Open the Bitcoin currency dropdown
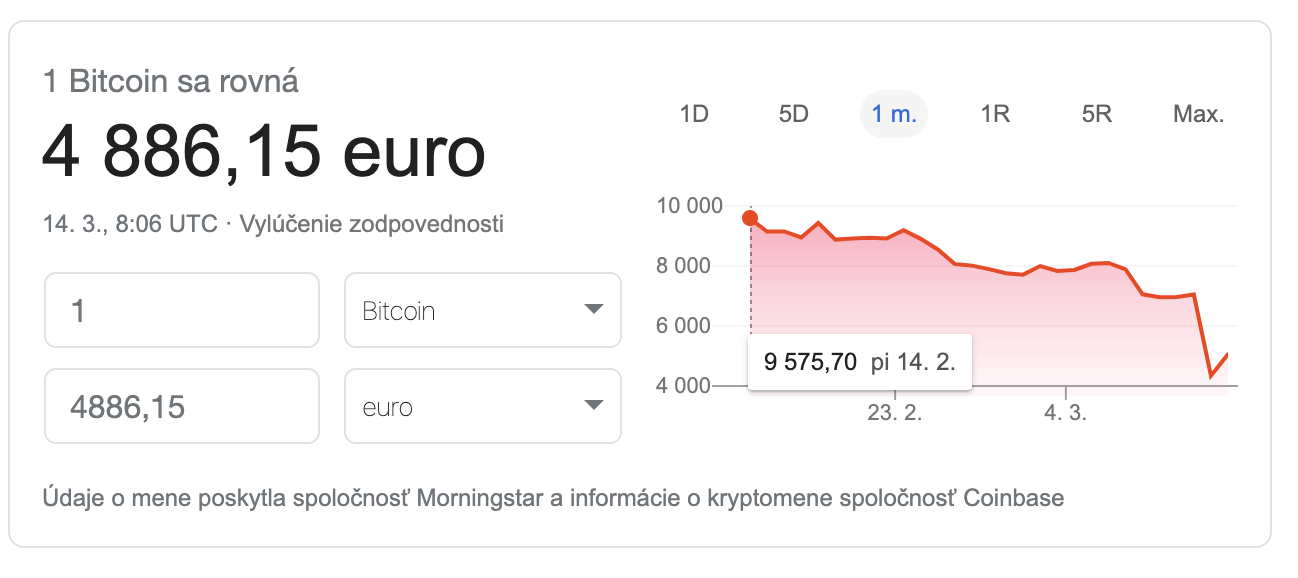1298x578 pixels. click(483, 311)
